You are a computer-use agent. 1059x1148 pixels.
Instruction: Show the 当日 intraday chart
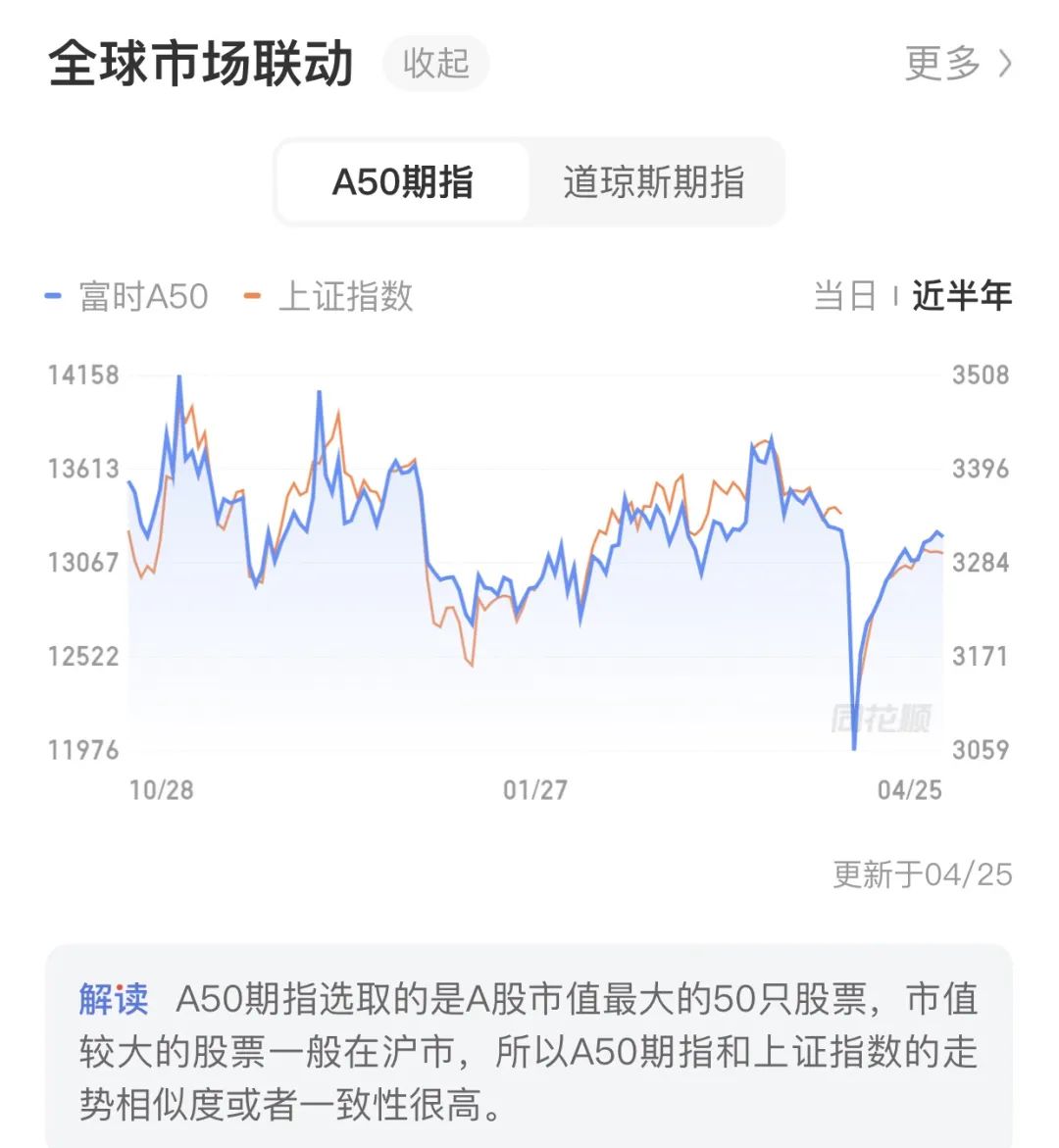point(844,295)
